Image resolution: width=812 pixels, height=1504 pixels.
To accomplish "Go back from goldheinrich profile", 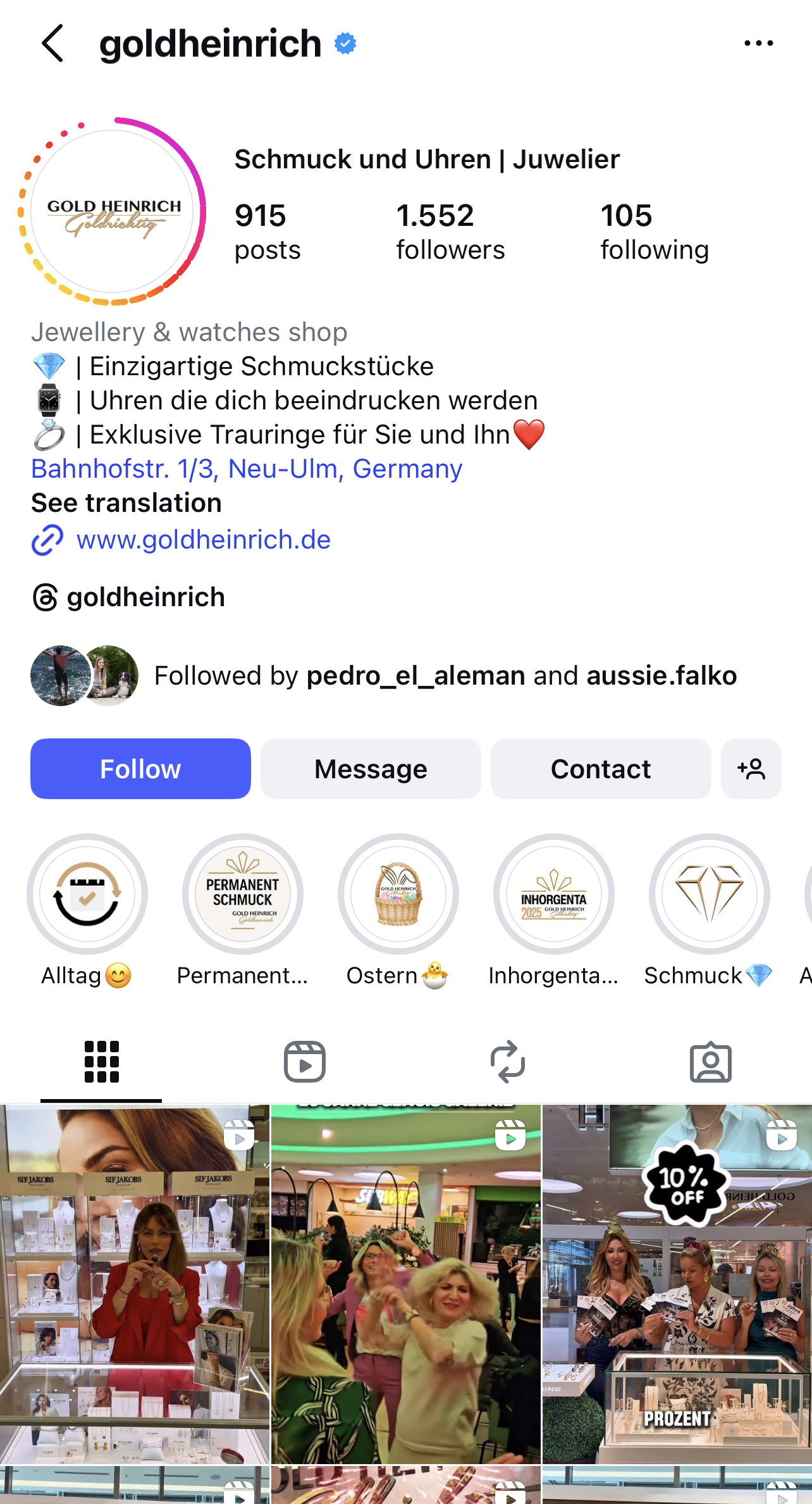I will [x=53, y=44].
